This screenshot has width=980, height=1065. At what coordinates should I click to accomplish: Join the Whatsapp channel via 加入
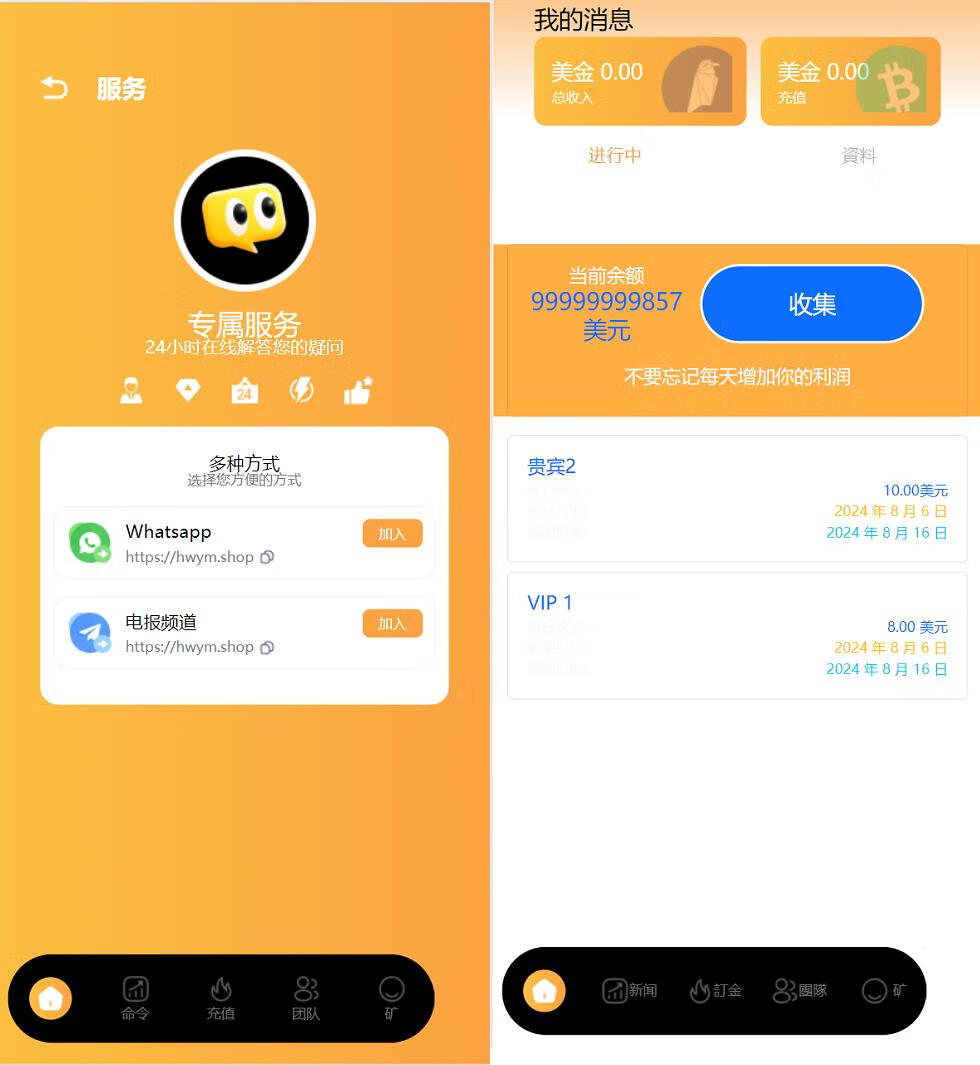click(x=392, y=534)
